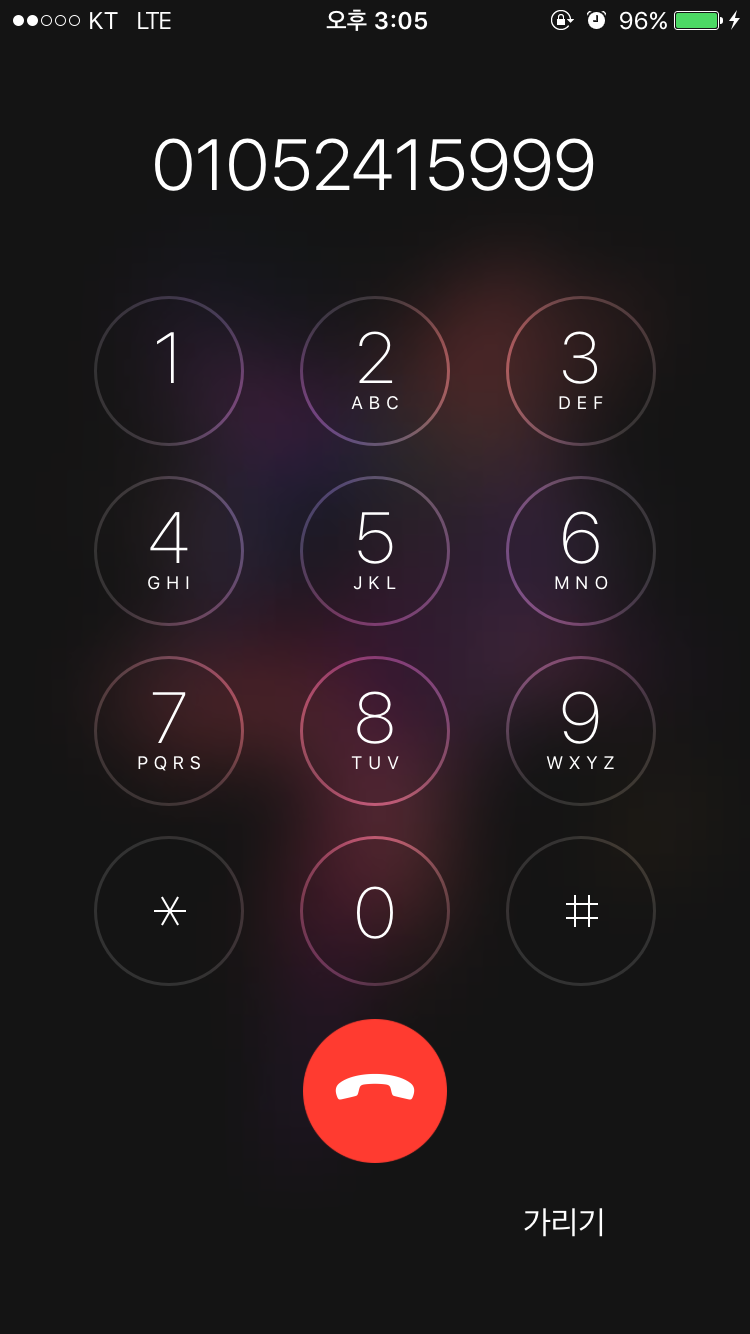750x1334 pixels.
Task: Select the 8 TUV key
Action: pos(375,731)
